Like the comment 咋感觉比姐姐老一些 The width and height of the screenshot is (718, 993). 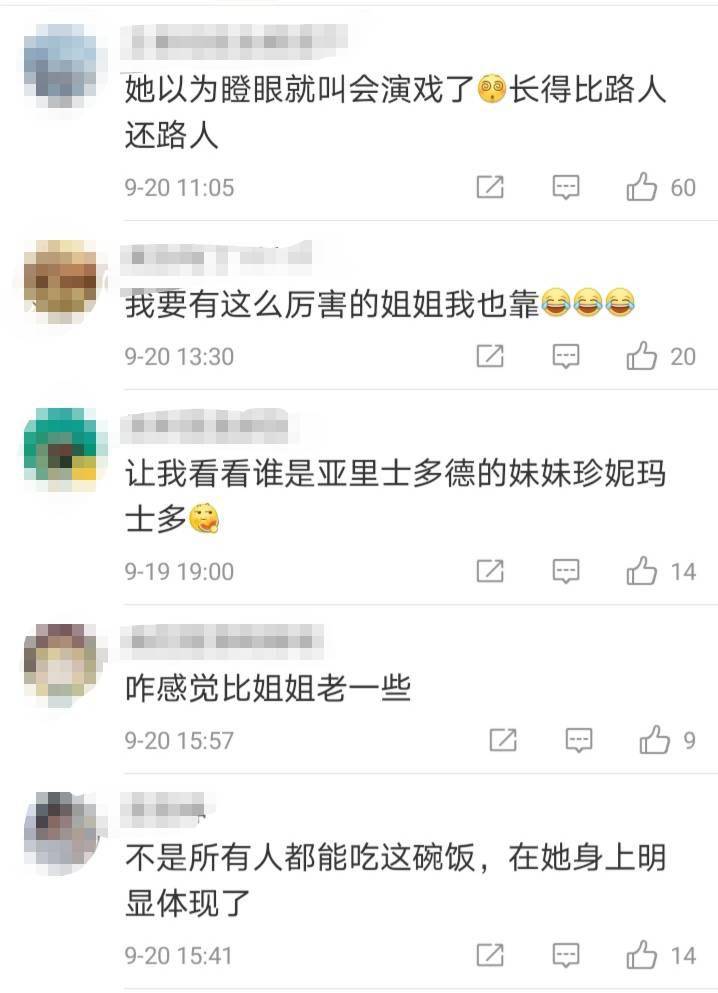[655, 740]
